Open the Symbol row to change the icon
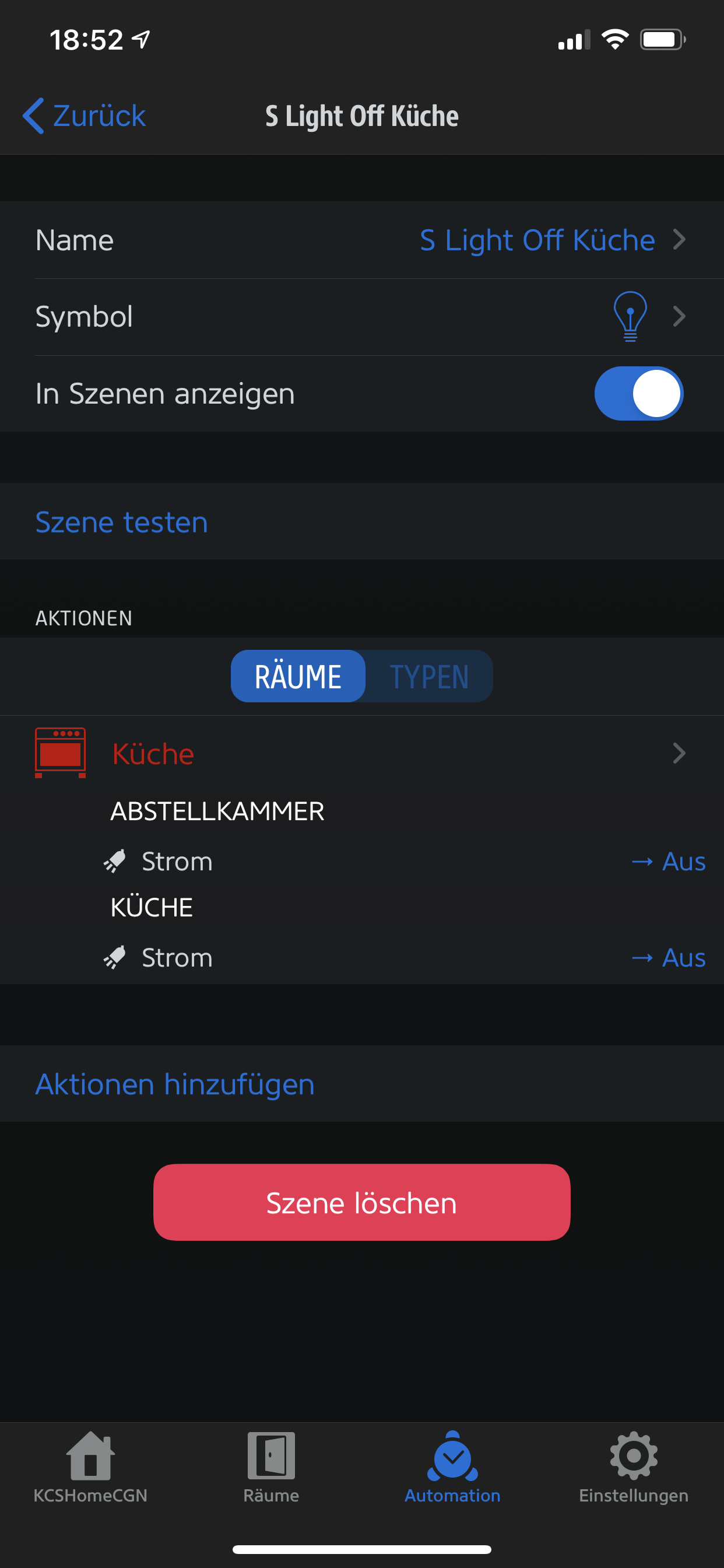Screen dimensions: 724x1568 tap(361, 317)
